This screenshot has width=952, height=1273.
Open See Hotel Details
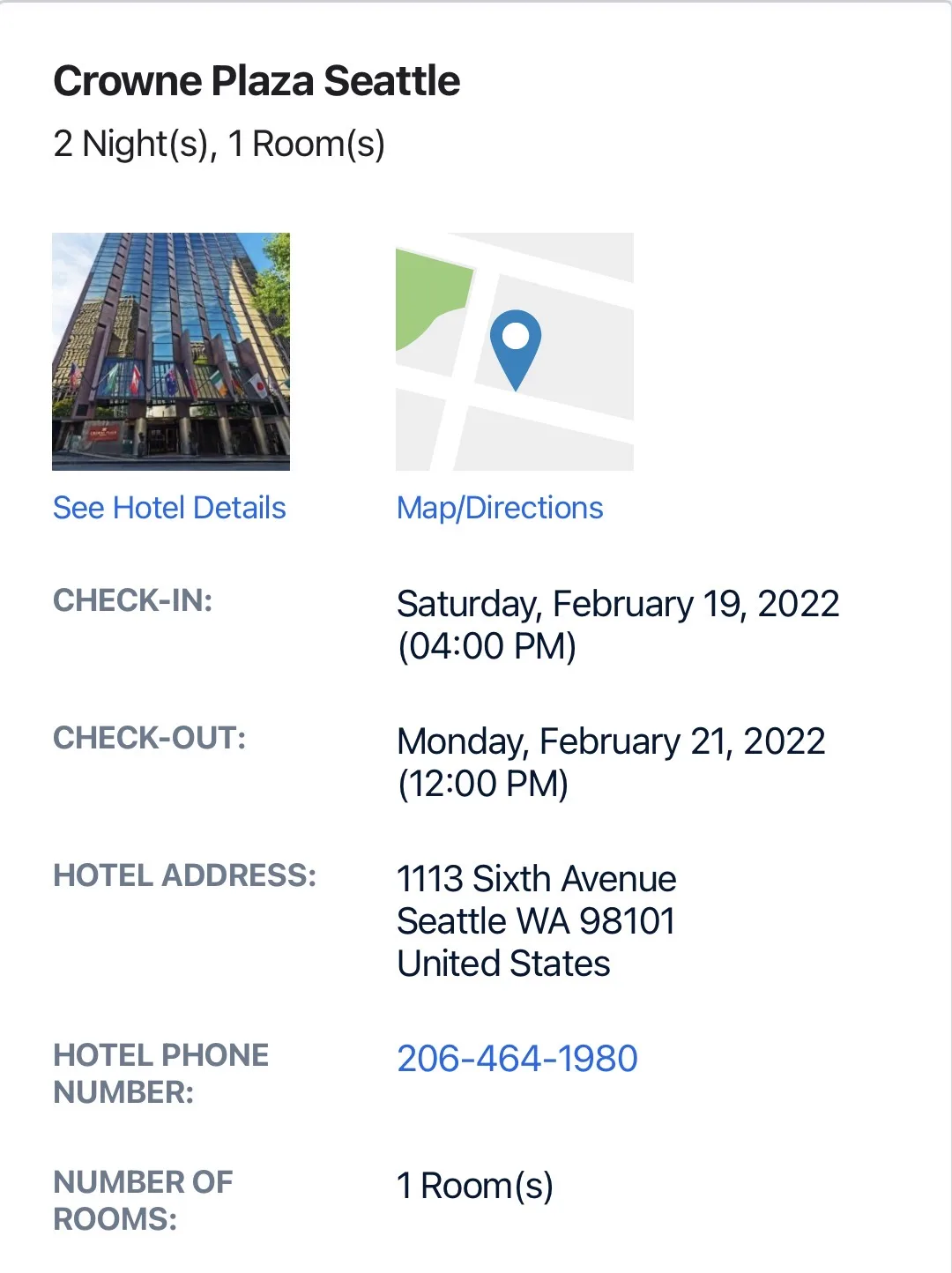pyautogui.click(x=168, y=508)
